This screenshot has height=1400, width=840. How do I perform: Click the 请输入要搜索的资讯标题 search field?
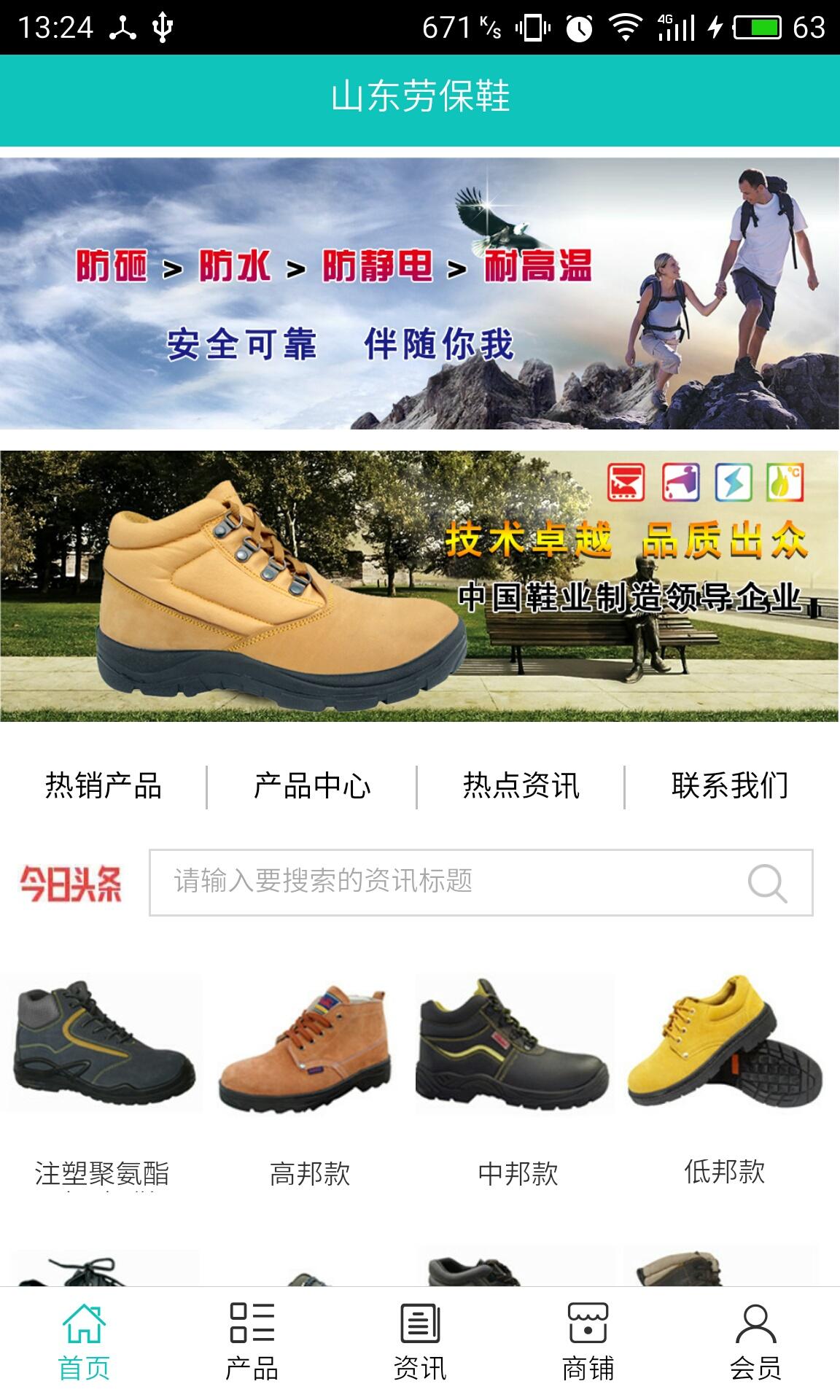[x=437, y=882]
